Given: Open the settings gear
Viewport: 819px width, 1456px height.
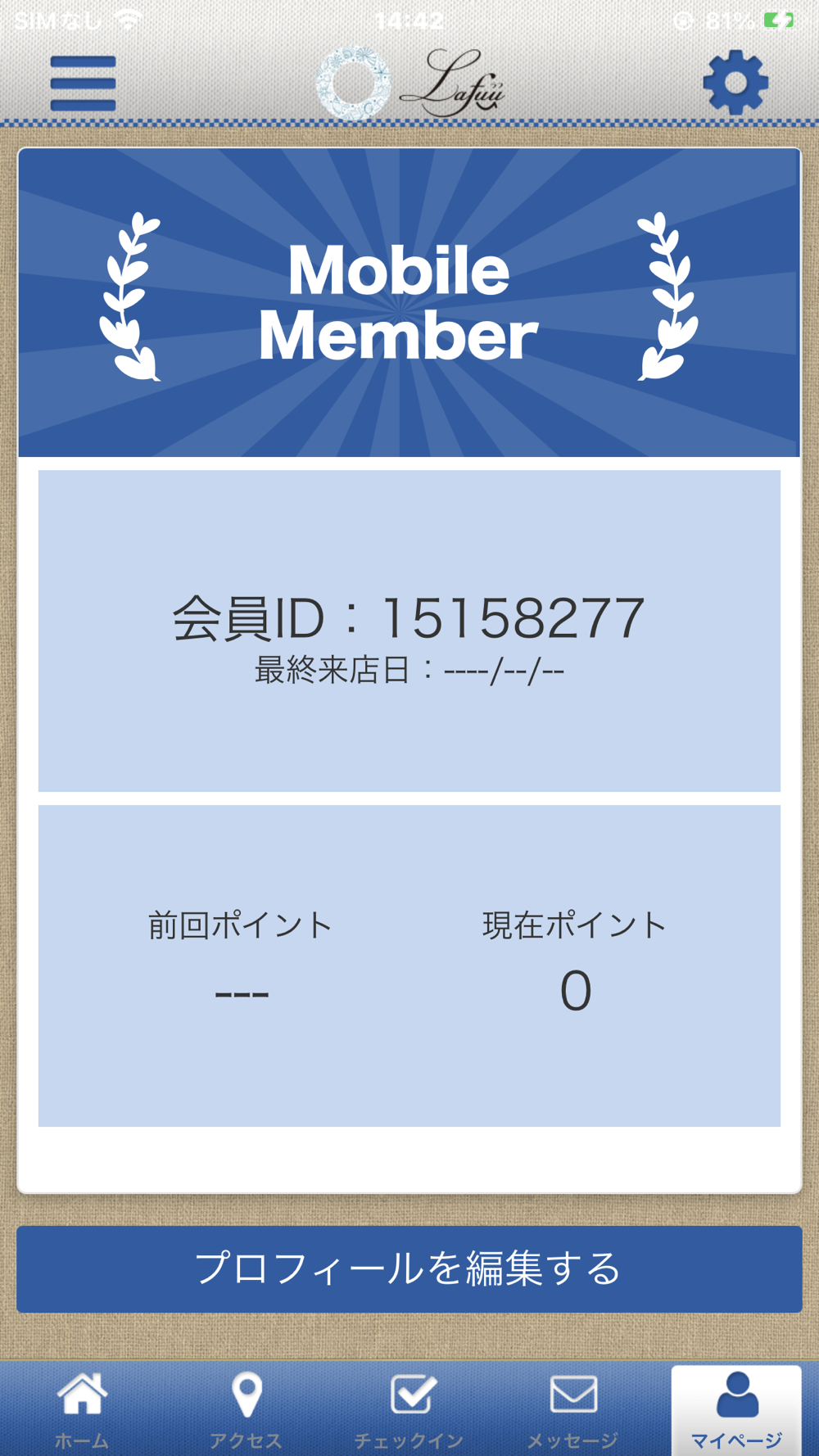Looking at the screenshot, I should [735, 83].
